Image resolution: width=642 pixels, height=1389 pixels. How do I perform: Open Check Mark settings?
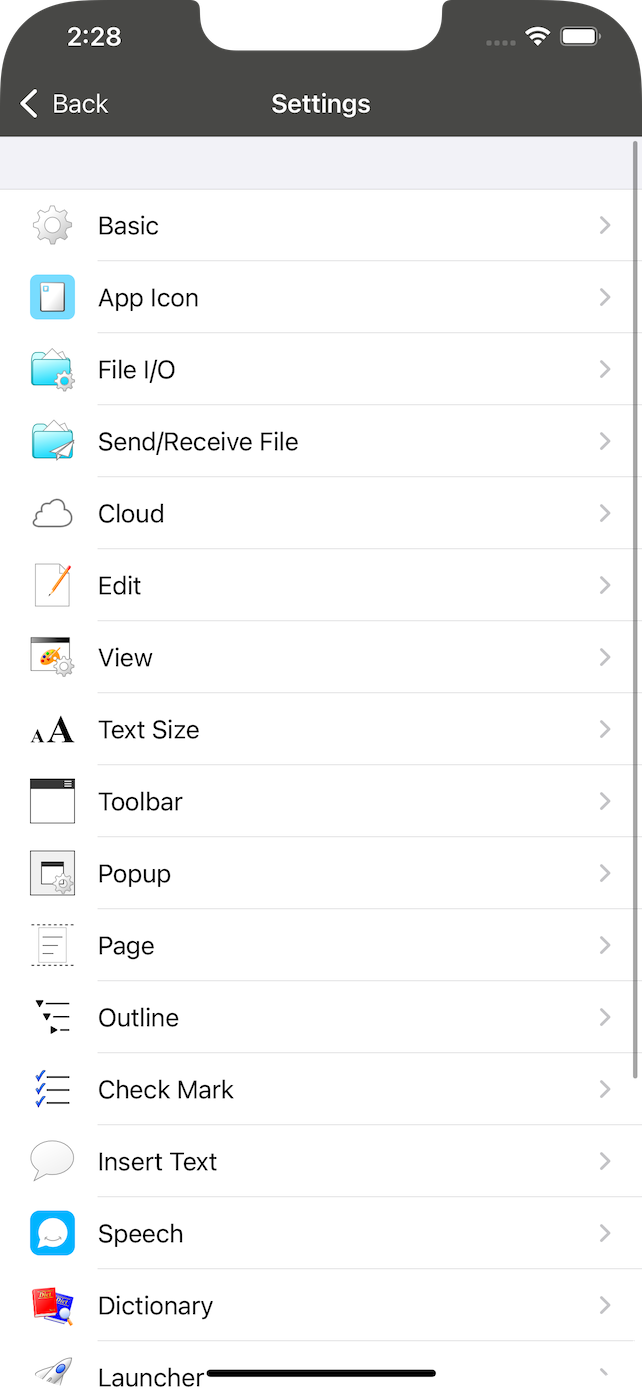(321, 1089)
